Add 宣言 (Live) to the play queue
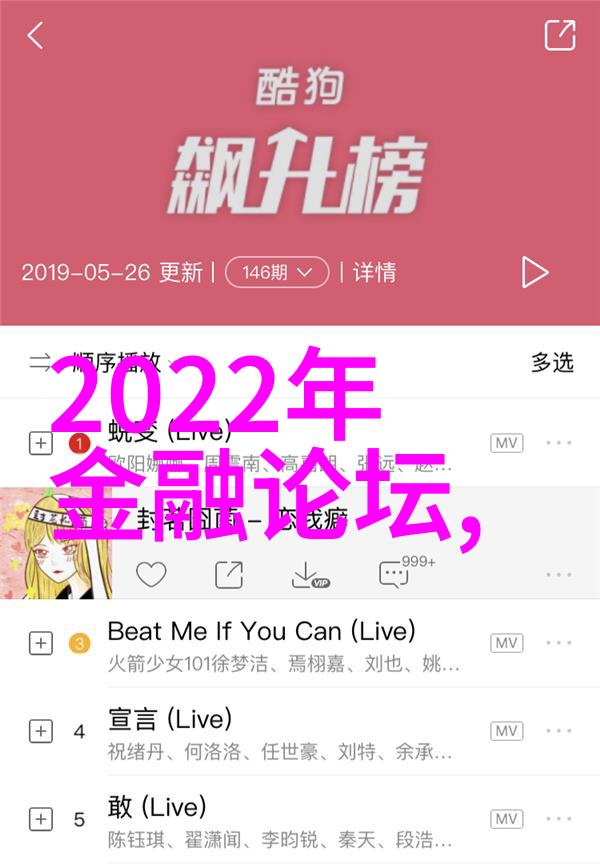600x864 pixels. (x=40, y=731)
